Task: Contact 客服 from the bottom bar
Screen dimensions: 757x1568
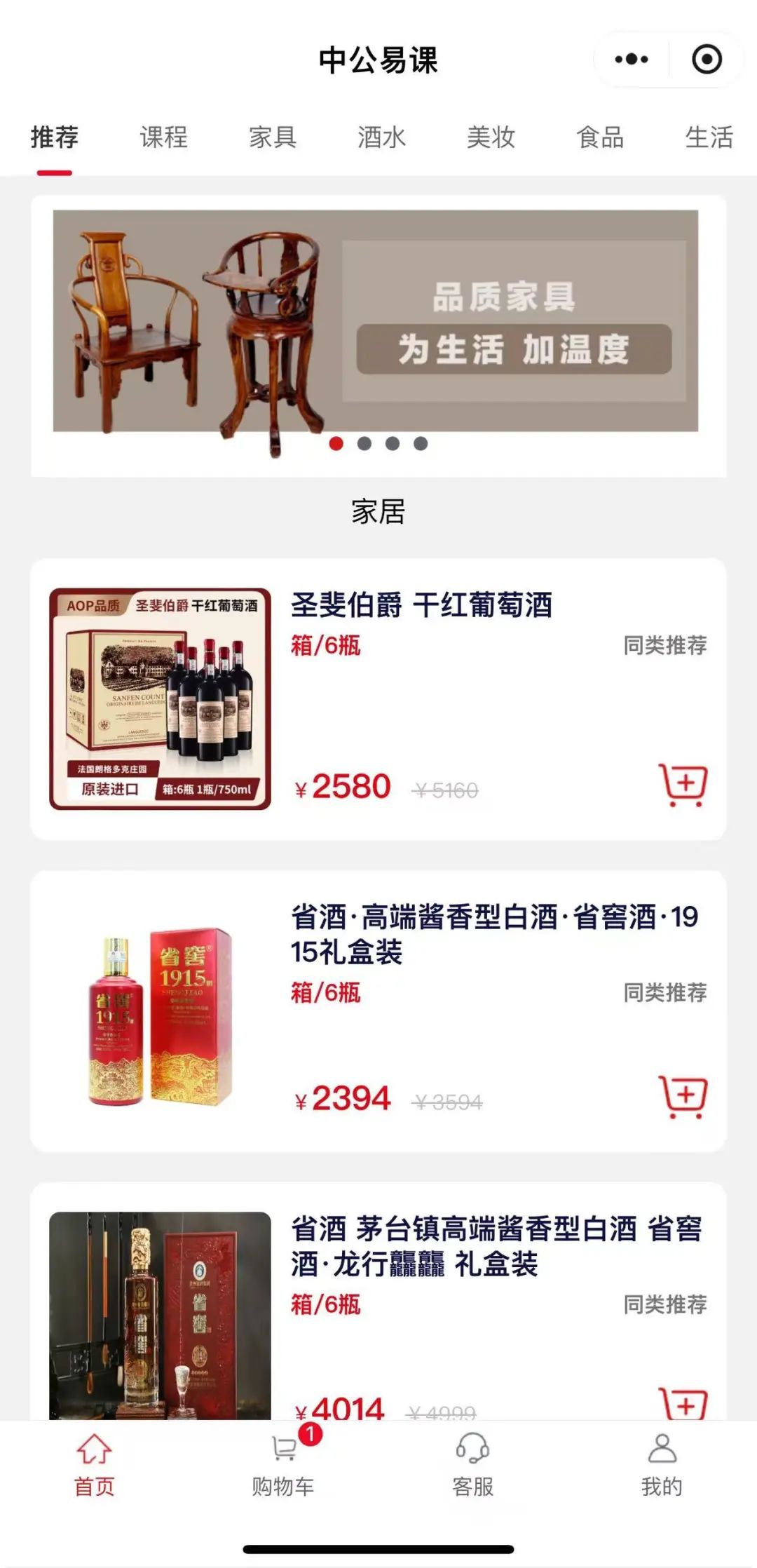Action: point(472,1464)
